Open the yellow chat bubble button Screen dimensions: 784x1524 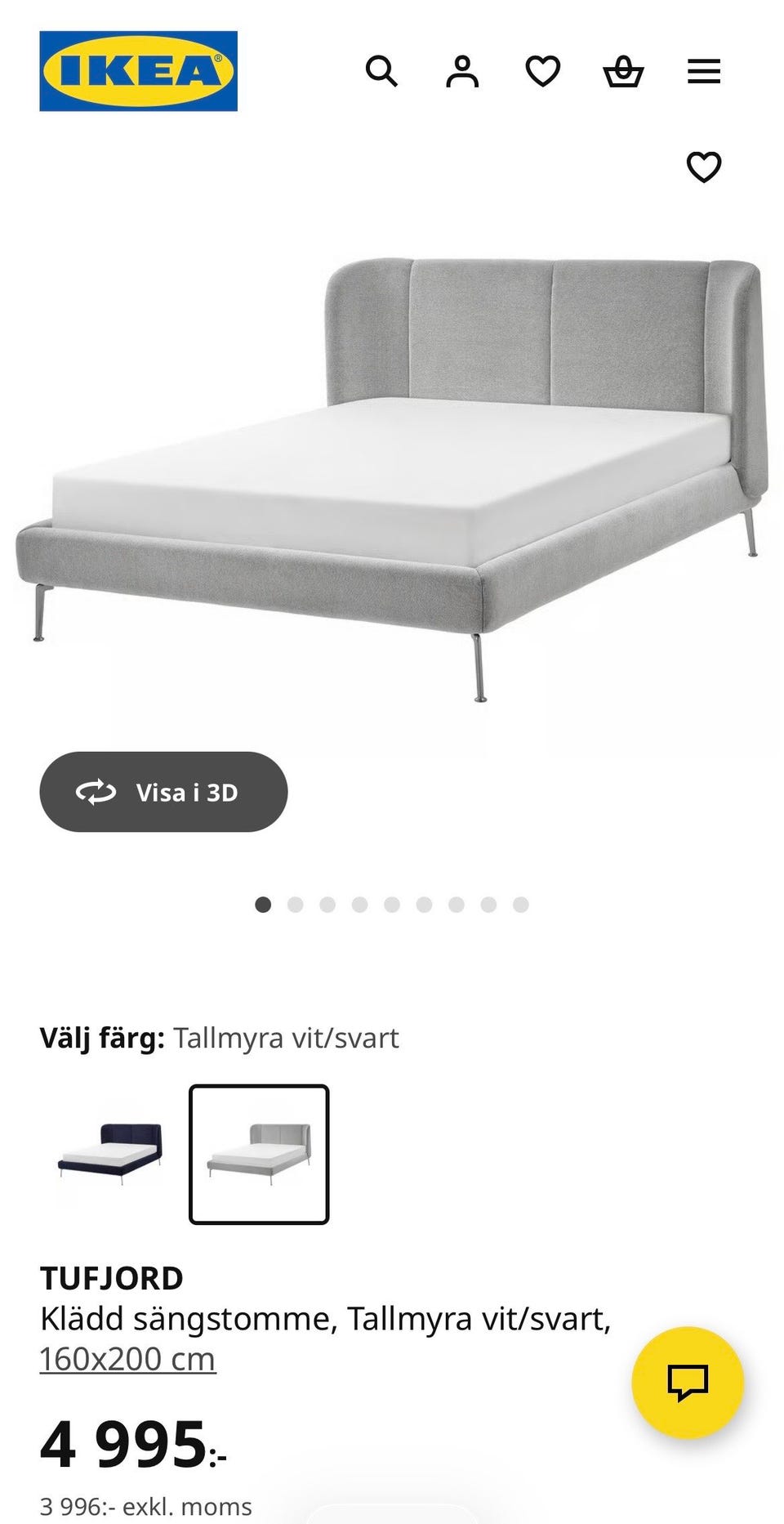(x=688, y=1382)
